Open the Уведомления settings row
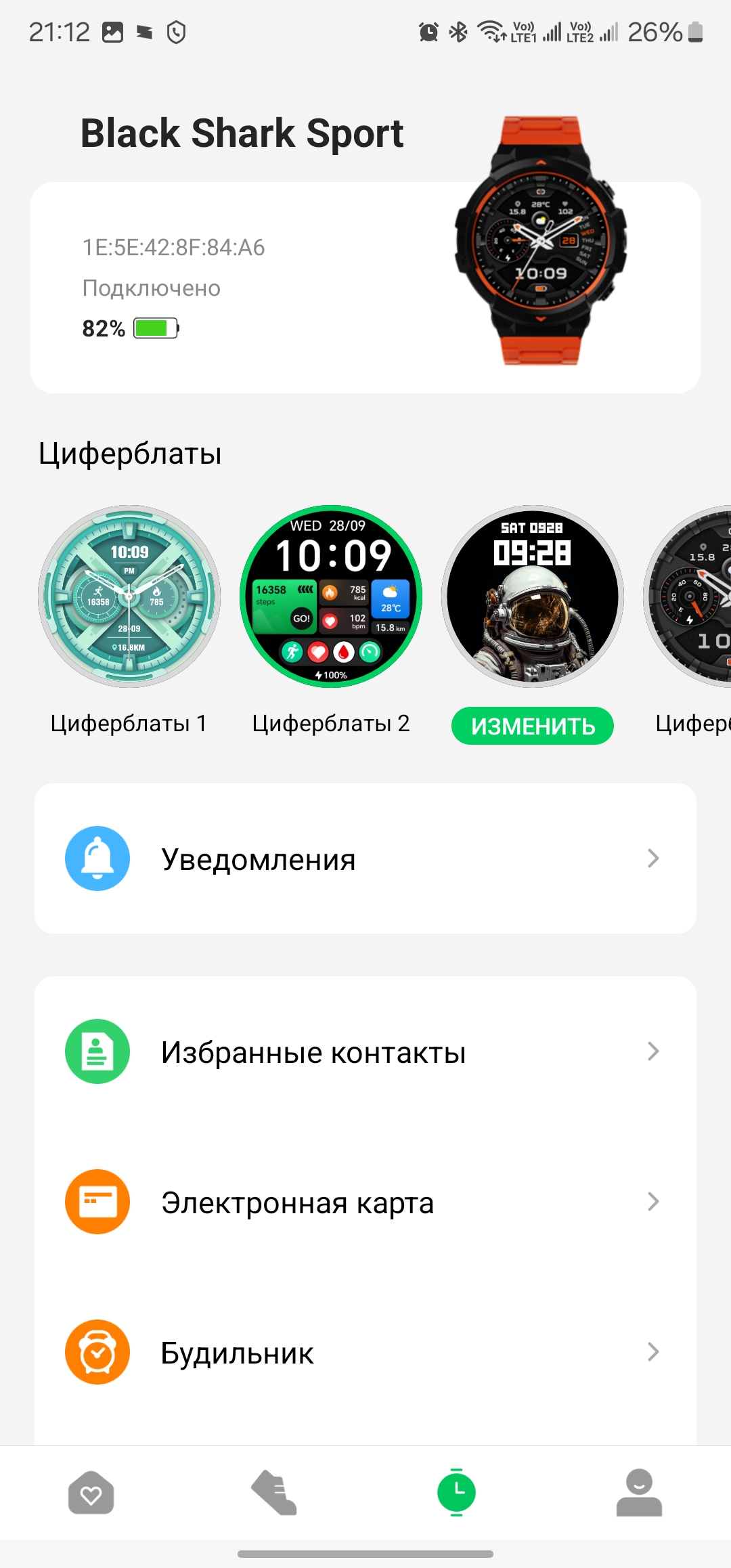This screenshot has width=731, height=1568. [365, 858]
